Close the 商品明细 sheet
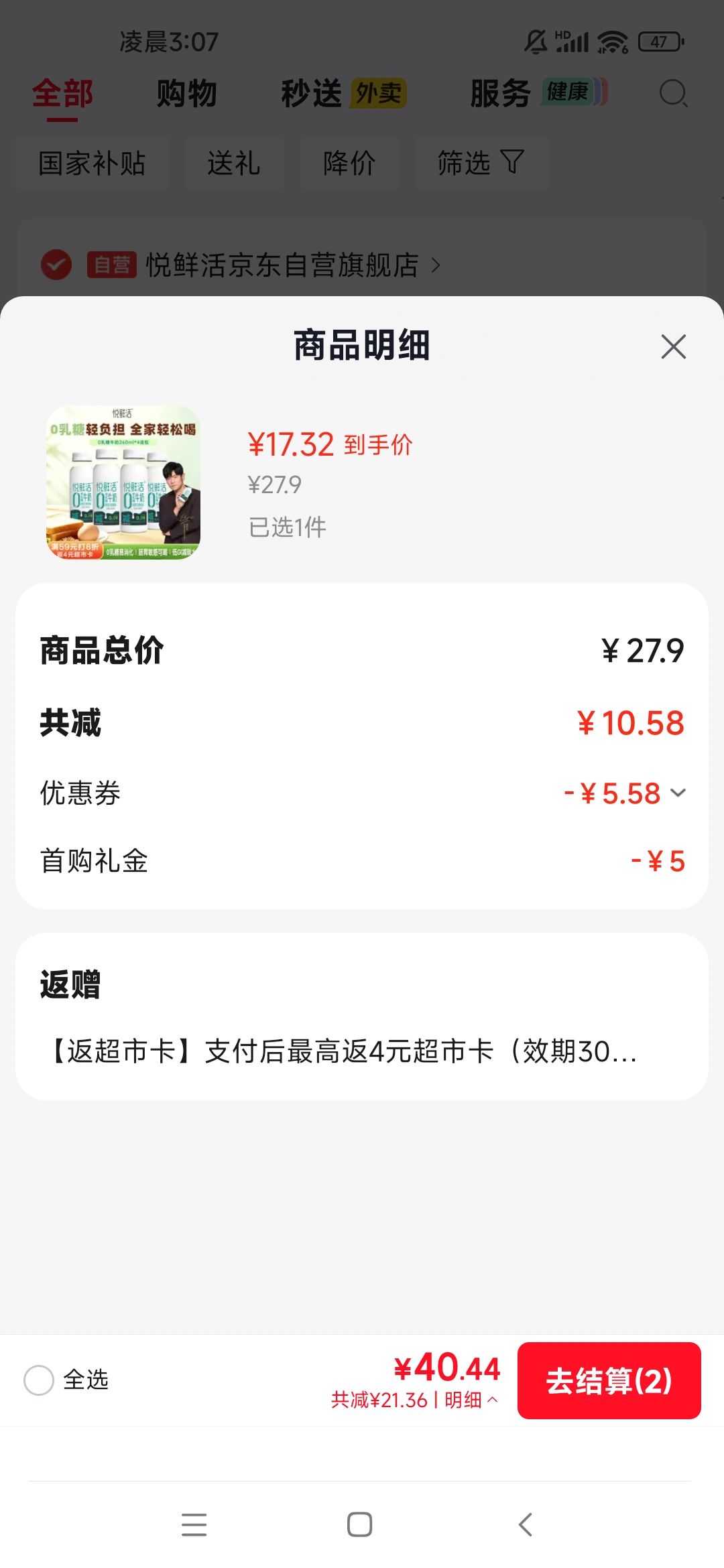Screen dimensions: 724x1568 673,346
